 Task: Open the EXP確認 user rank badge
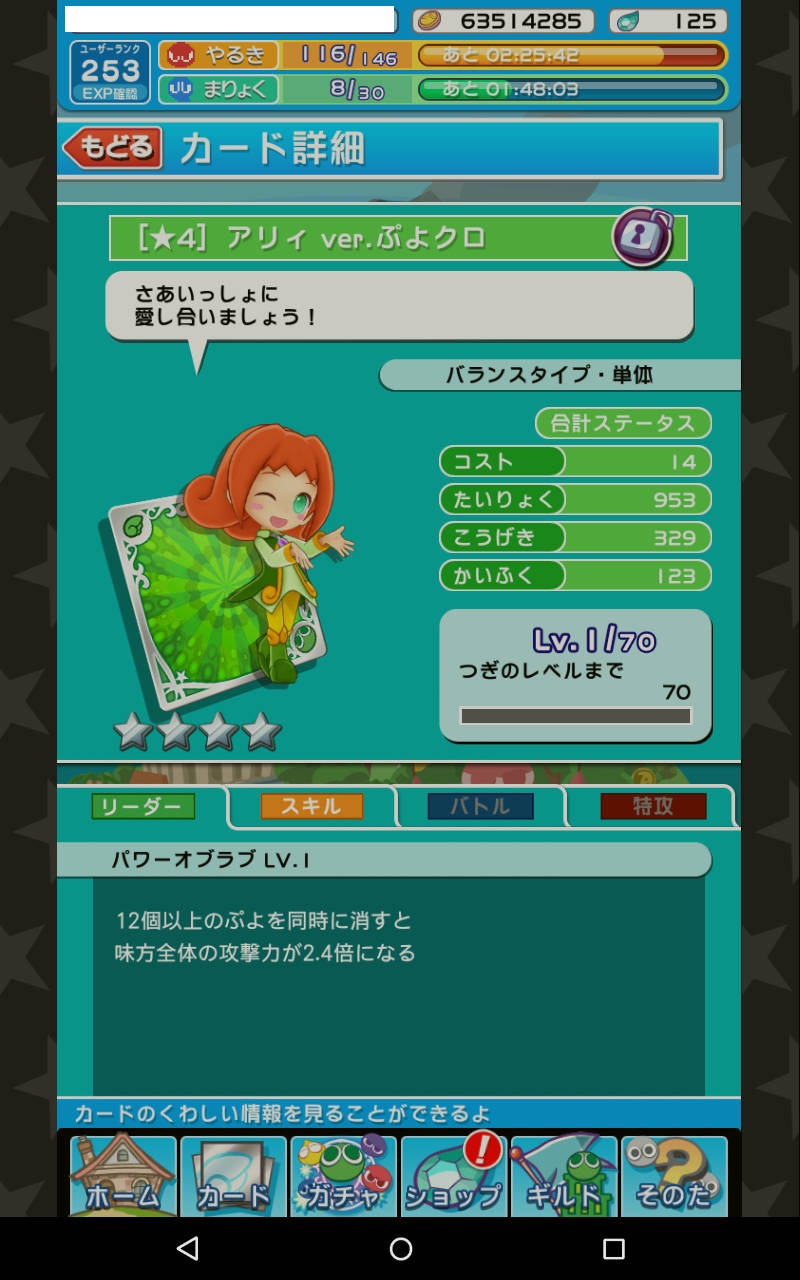110,72
